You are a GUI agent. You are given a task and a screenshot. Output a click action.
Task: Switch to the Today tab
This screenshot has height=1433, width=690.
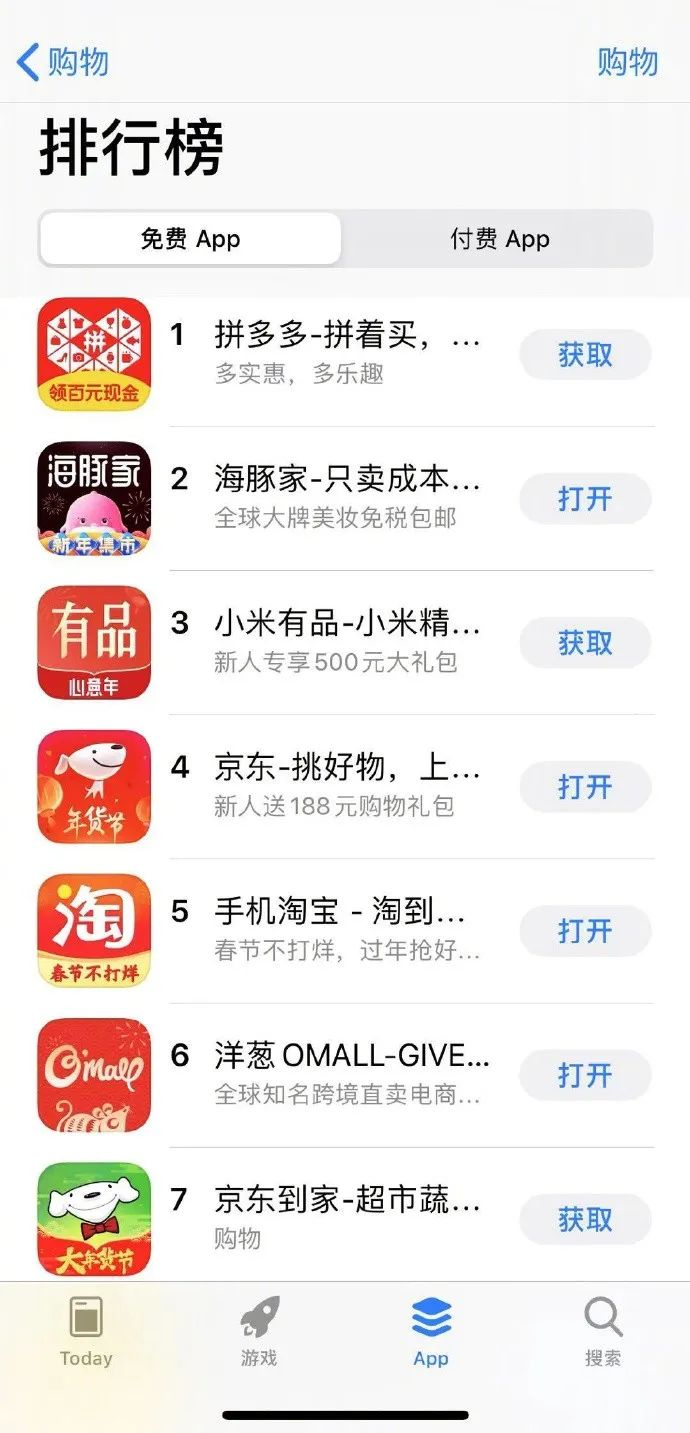(86, 1331)
